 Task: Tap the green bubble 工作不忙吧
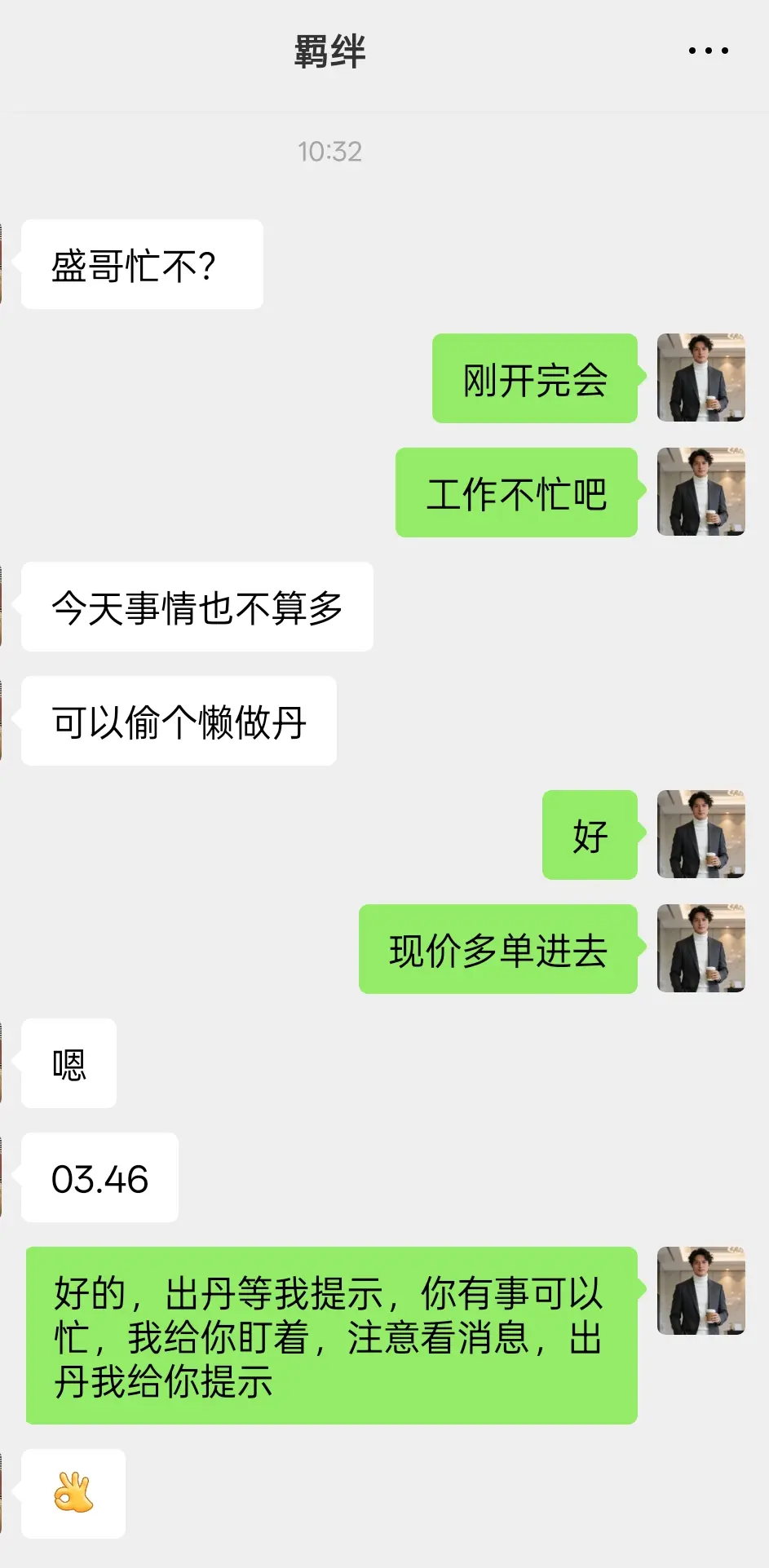[516, 492]
